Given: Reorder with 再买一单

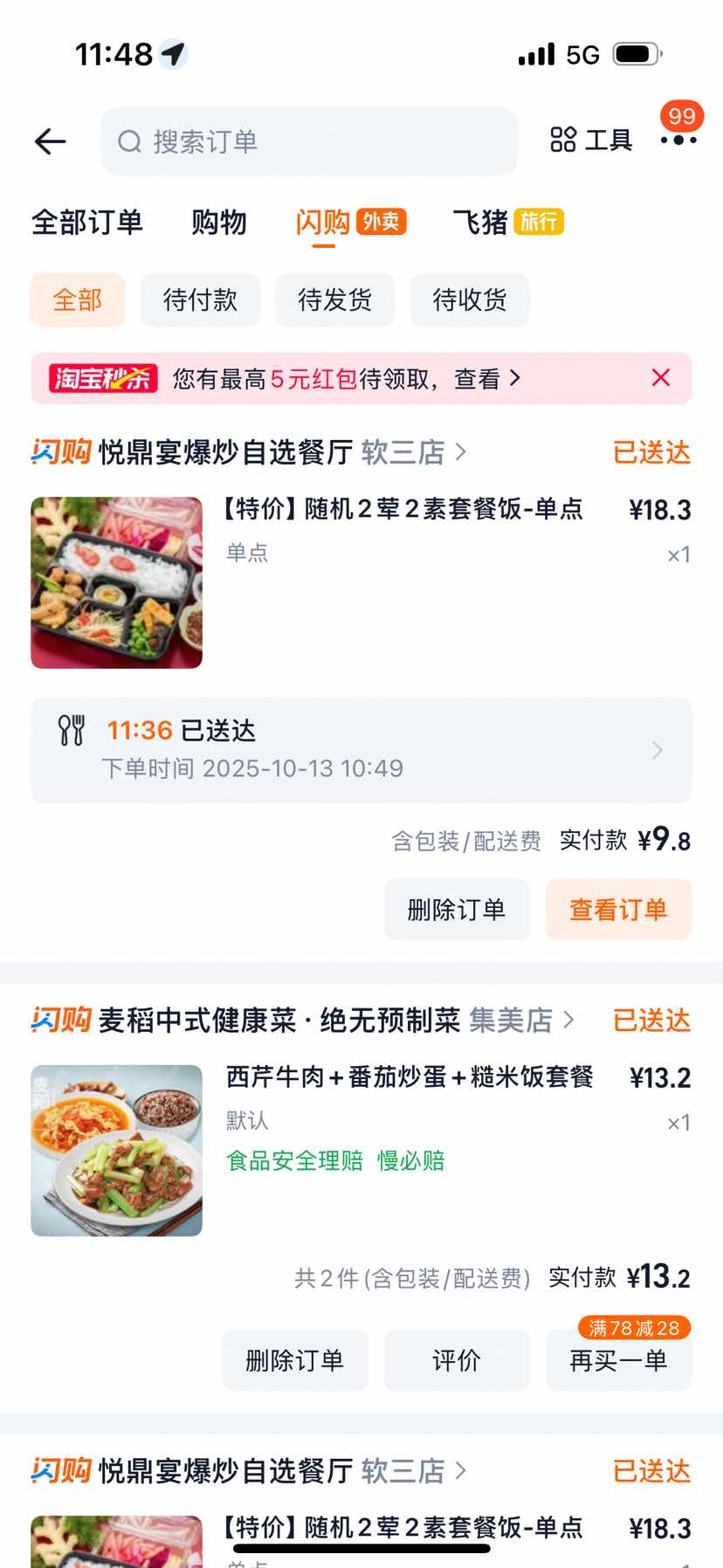Looking at the screenshot, I should click(x=618, y=1360).
